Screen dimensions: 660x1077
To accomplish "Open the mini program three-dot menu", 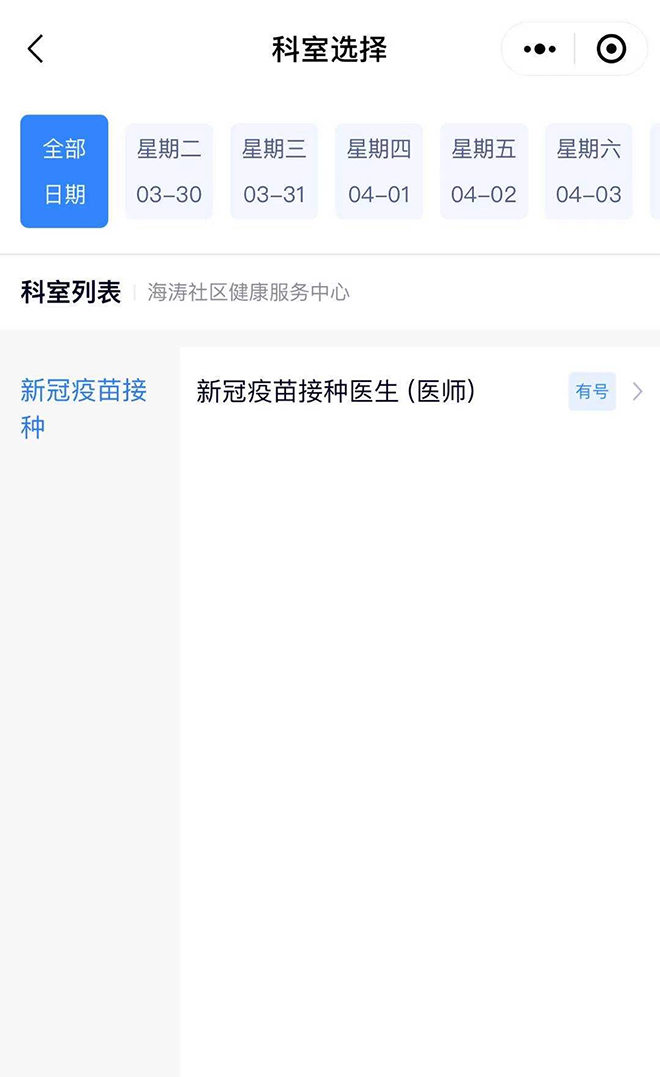I will (539, 49).
